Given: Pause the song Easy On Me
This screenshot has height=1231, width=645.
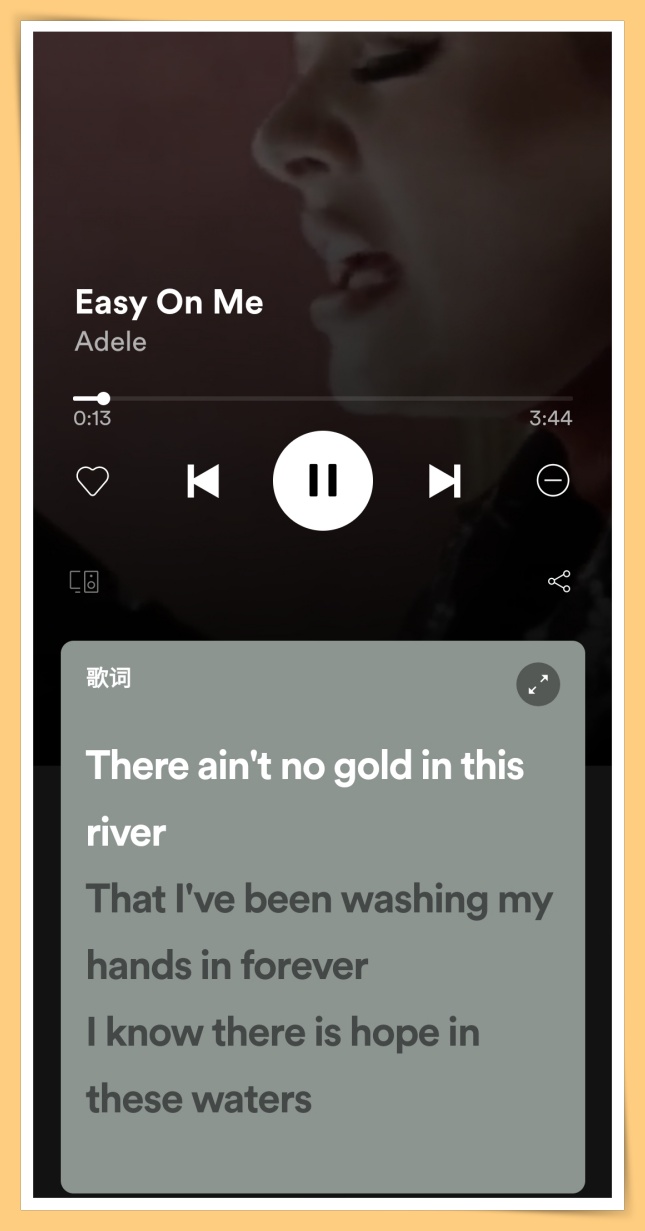Looking at the screenshot, I should coord(323,481).
